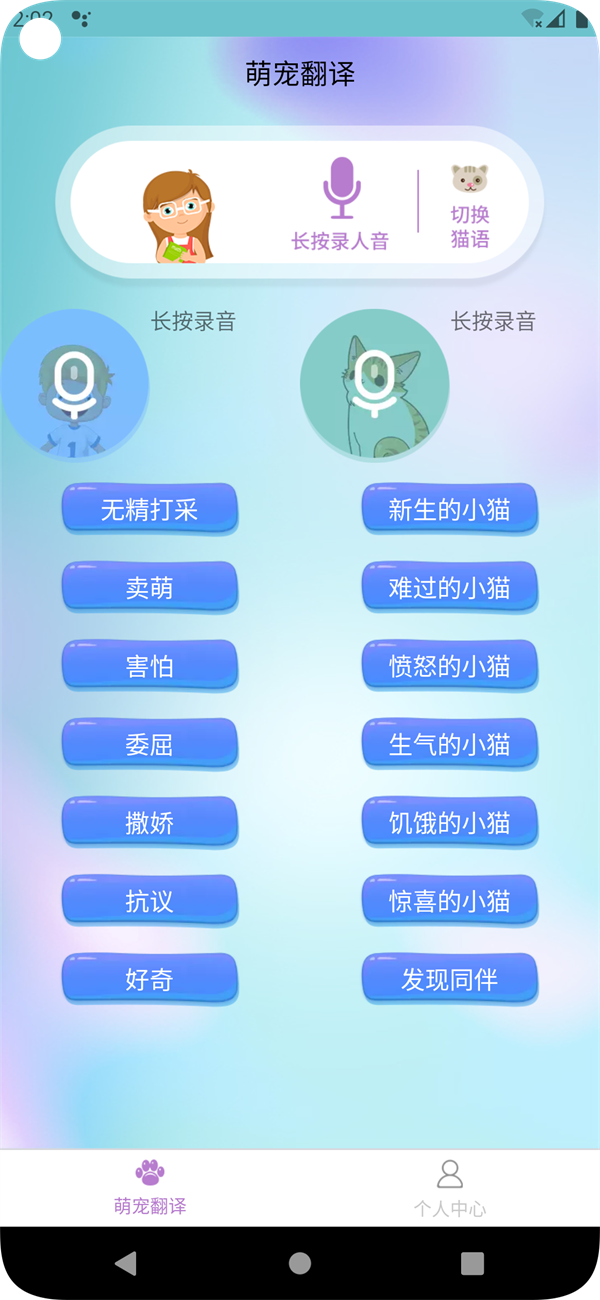Play the 无精打采 sound
The height and width of the screenshot is (1300, 600).
click(x=150, y=509)
